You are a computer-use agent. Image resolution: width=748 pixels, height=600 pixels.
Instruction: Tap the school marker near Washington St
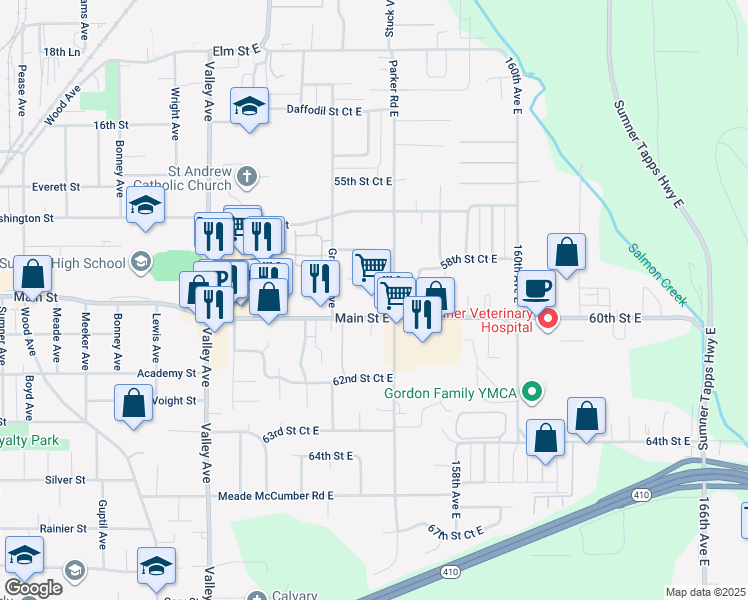point(146,207)
